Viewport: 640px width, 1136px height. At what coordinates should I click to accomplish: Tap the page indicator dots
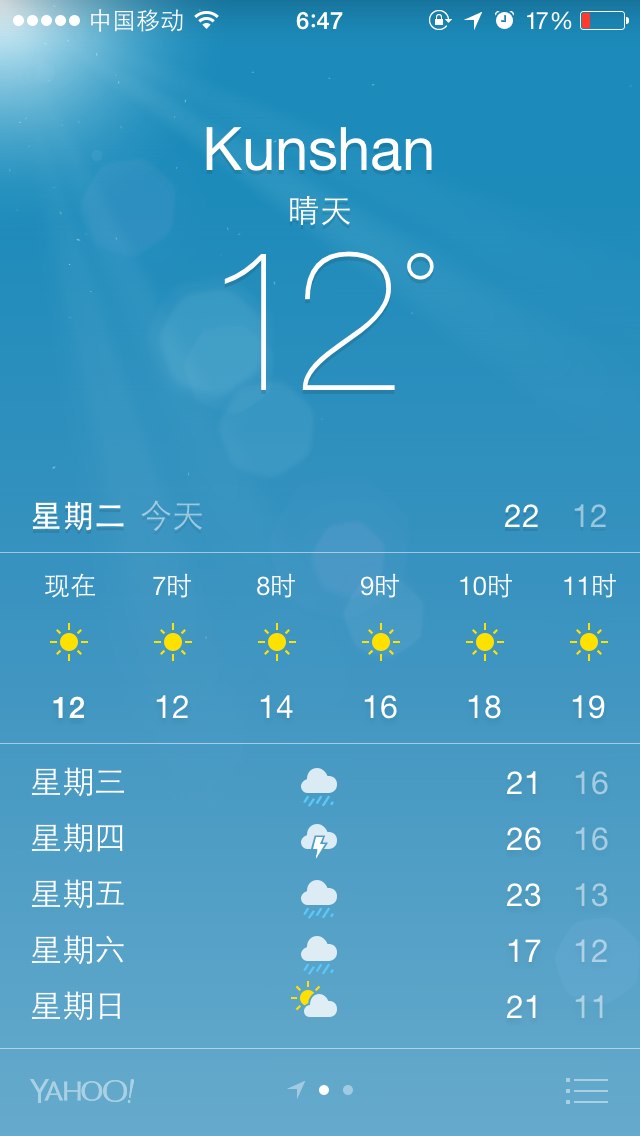point(320,1090)
